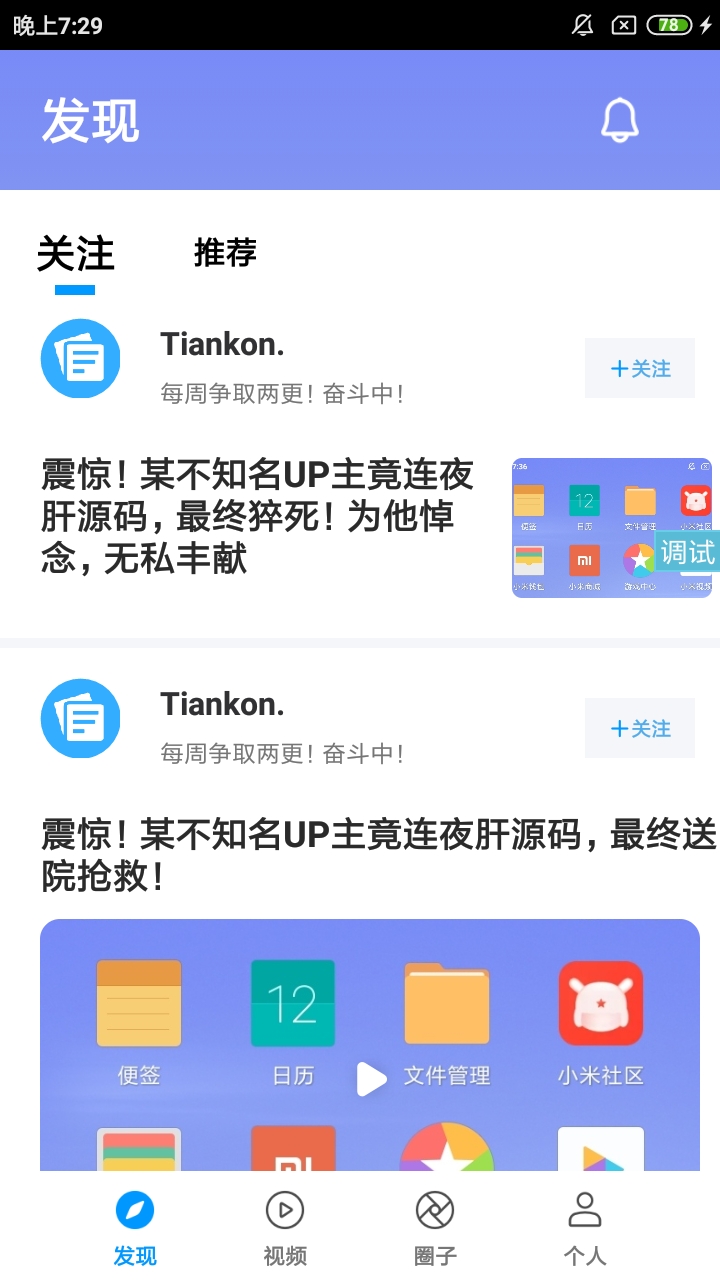Open the article about 最终猝死
Image resolution: width=720 pixels, height=1280 pixels.
[257, 516]
